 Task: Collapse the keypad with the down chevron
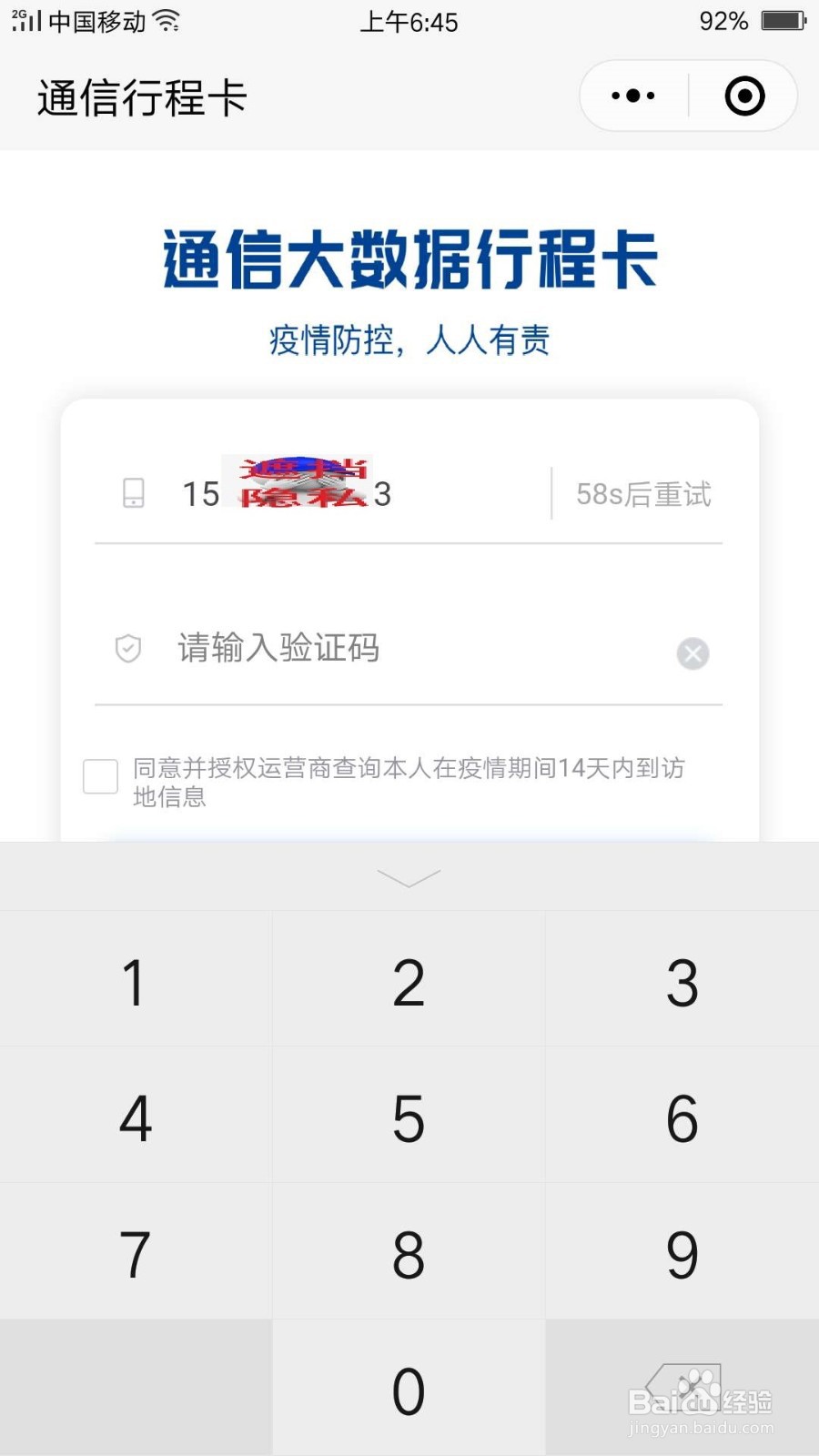pyautogui.click(x=409, y=876)
